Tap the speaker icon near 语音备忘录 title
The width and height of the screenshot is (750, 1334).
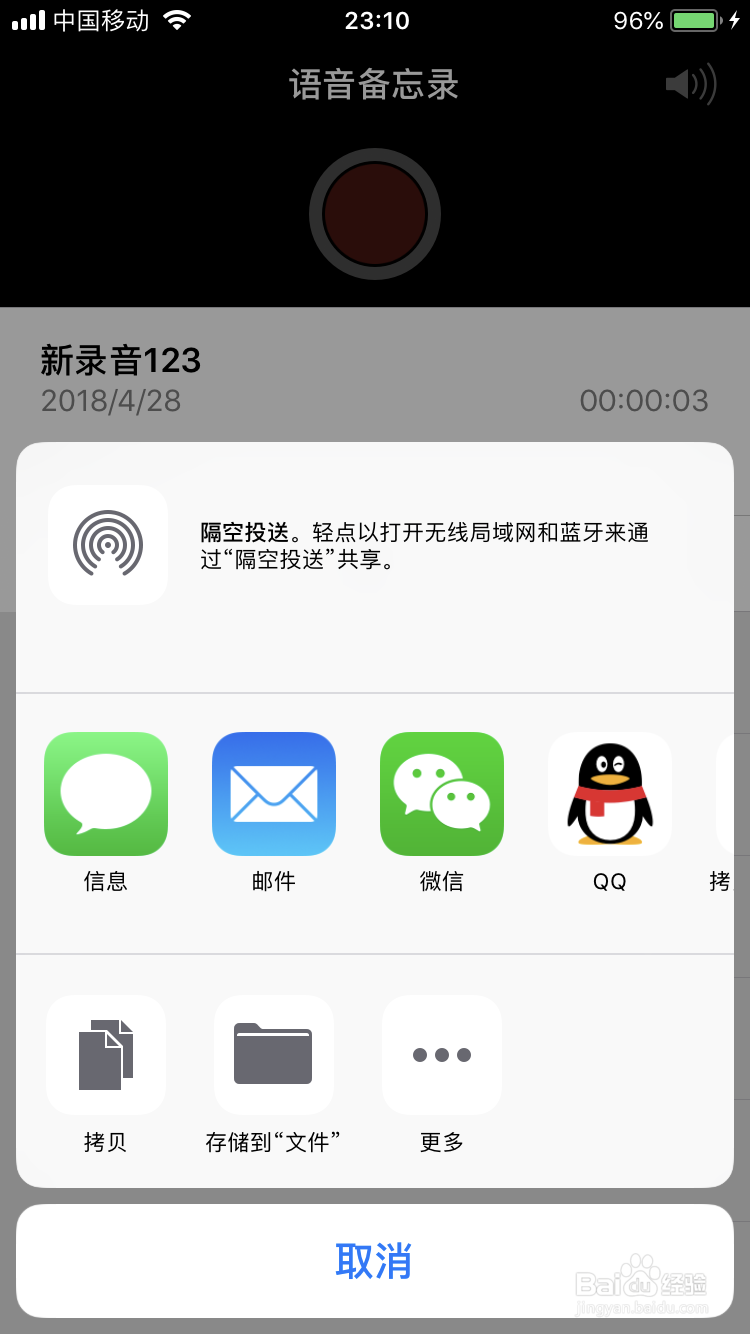point(690,84)
